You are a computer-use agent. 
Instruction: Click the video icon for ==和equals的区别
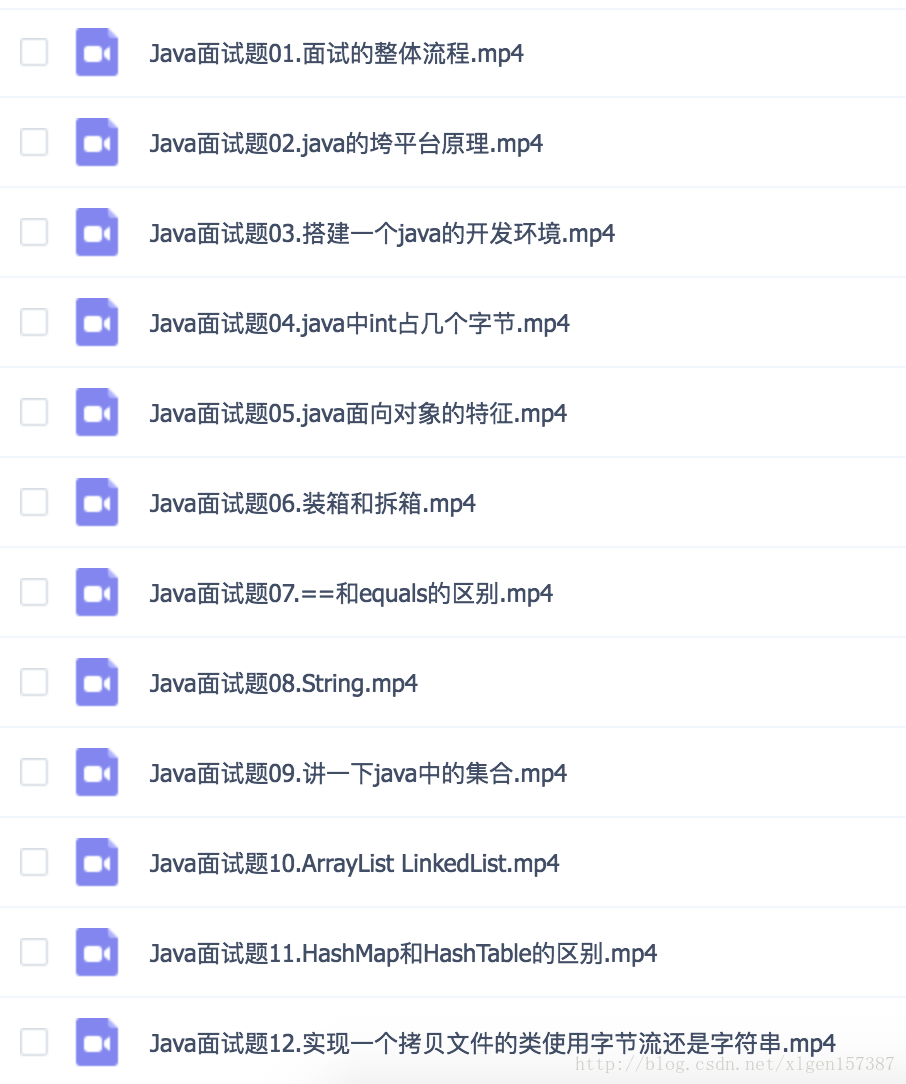coord(96,592)
